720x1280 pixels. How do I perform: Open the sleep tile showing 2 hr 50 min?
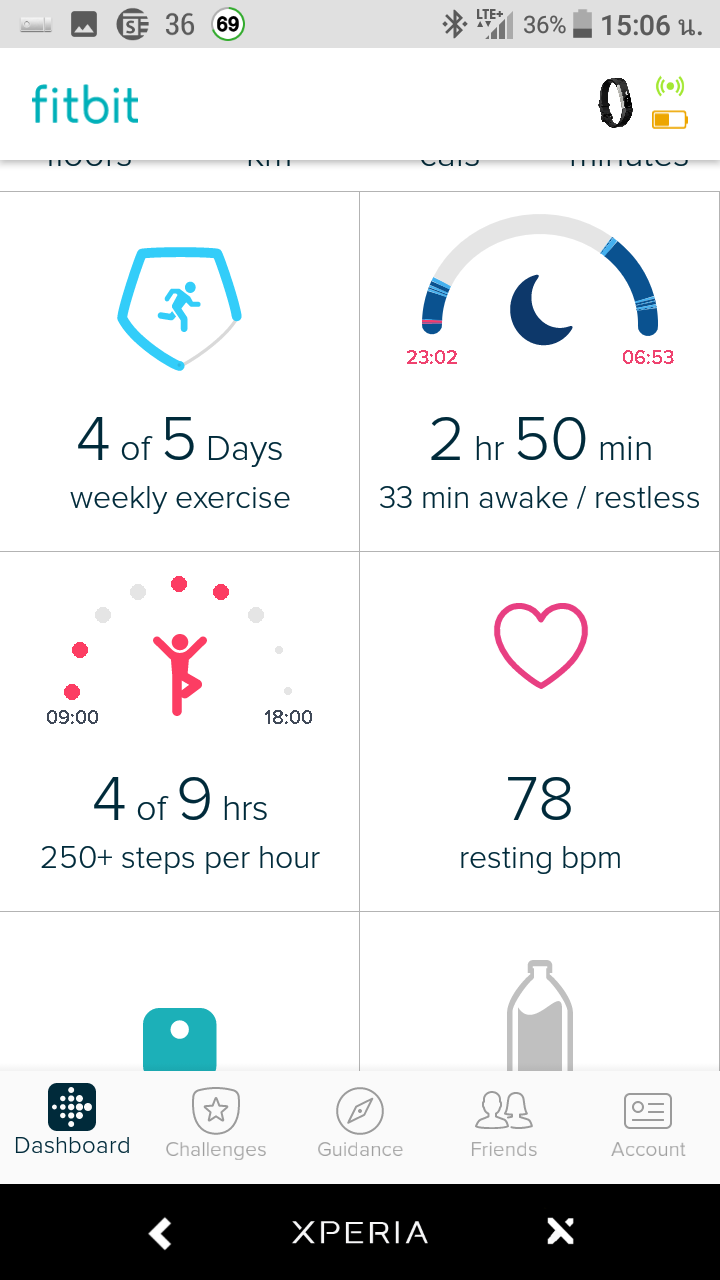click(540, 371)
